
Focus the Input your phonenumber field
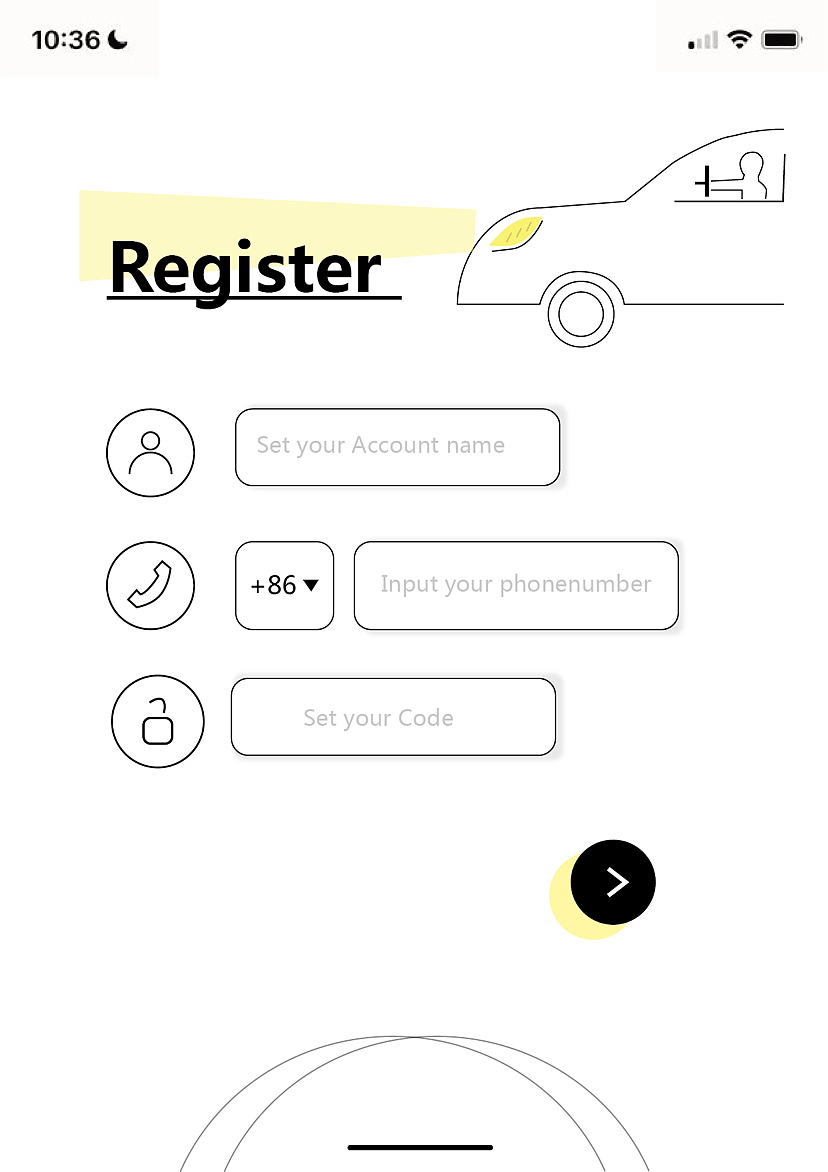click(516, 586)
